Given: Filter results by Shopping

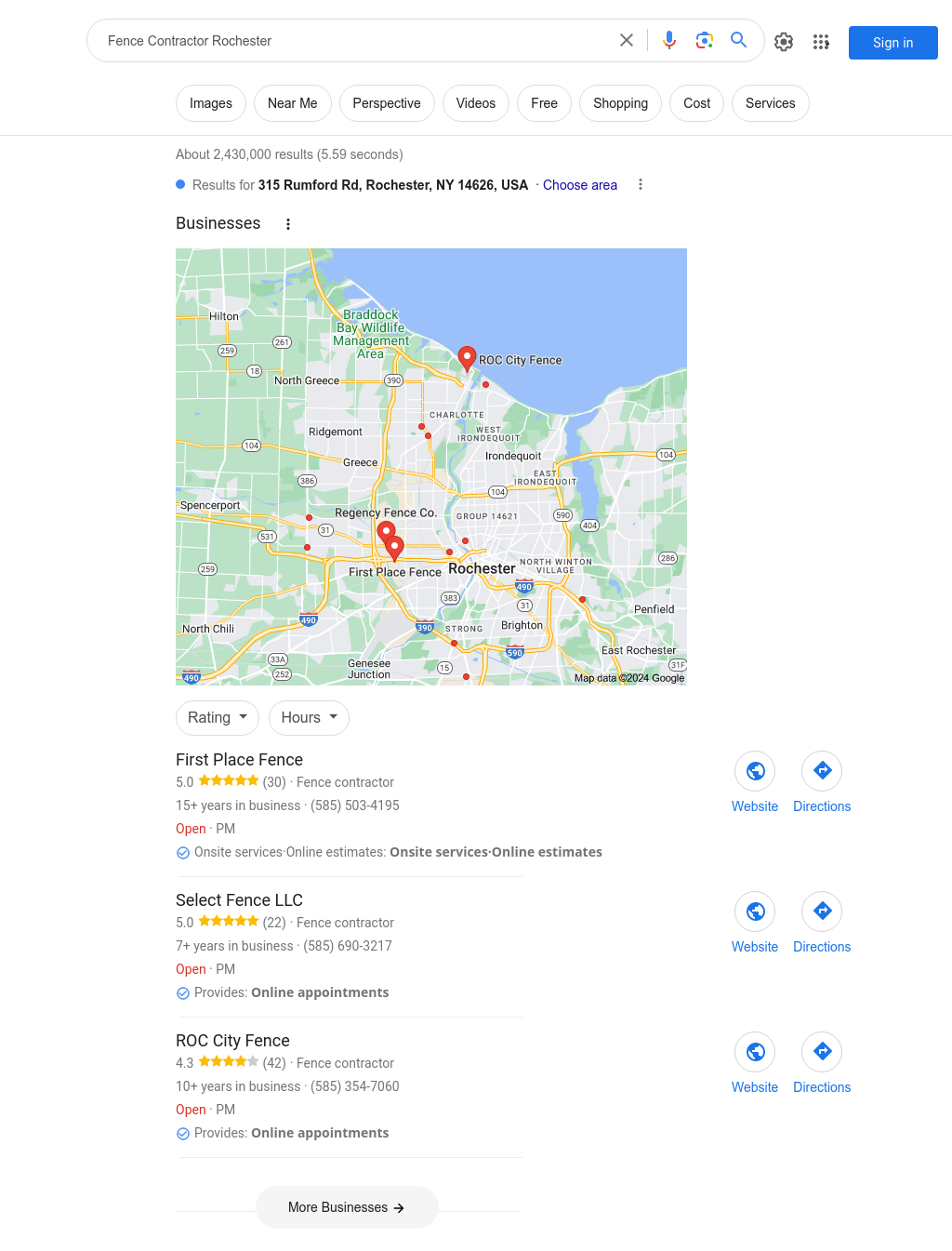Looking at the screenshot, I should point(620,103).
